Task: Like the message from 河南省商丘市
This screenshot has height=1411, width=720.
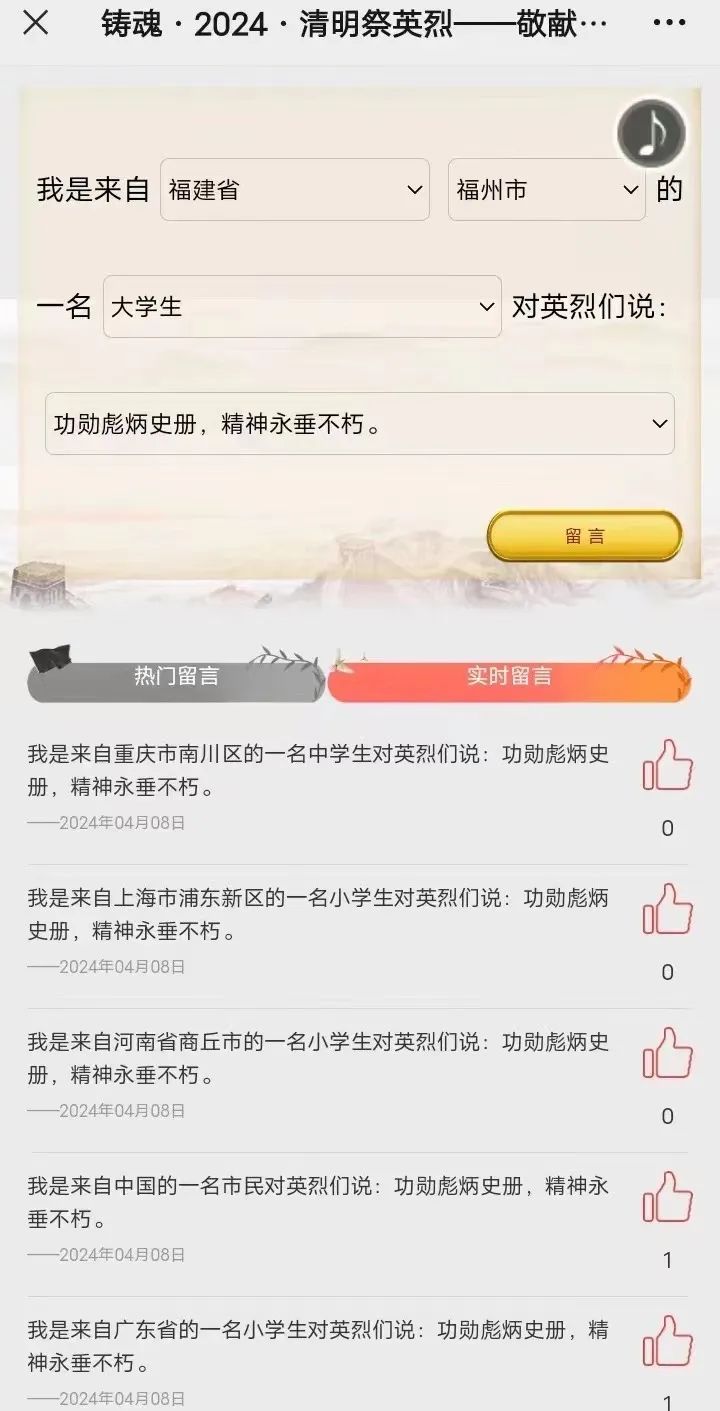Action: pyautogui.click(x=667, y=1055)
